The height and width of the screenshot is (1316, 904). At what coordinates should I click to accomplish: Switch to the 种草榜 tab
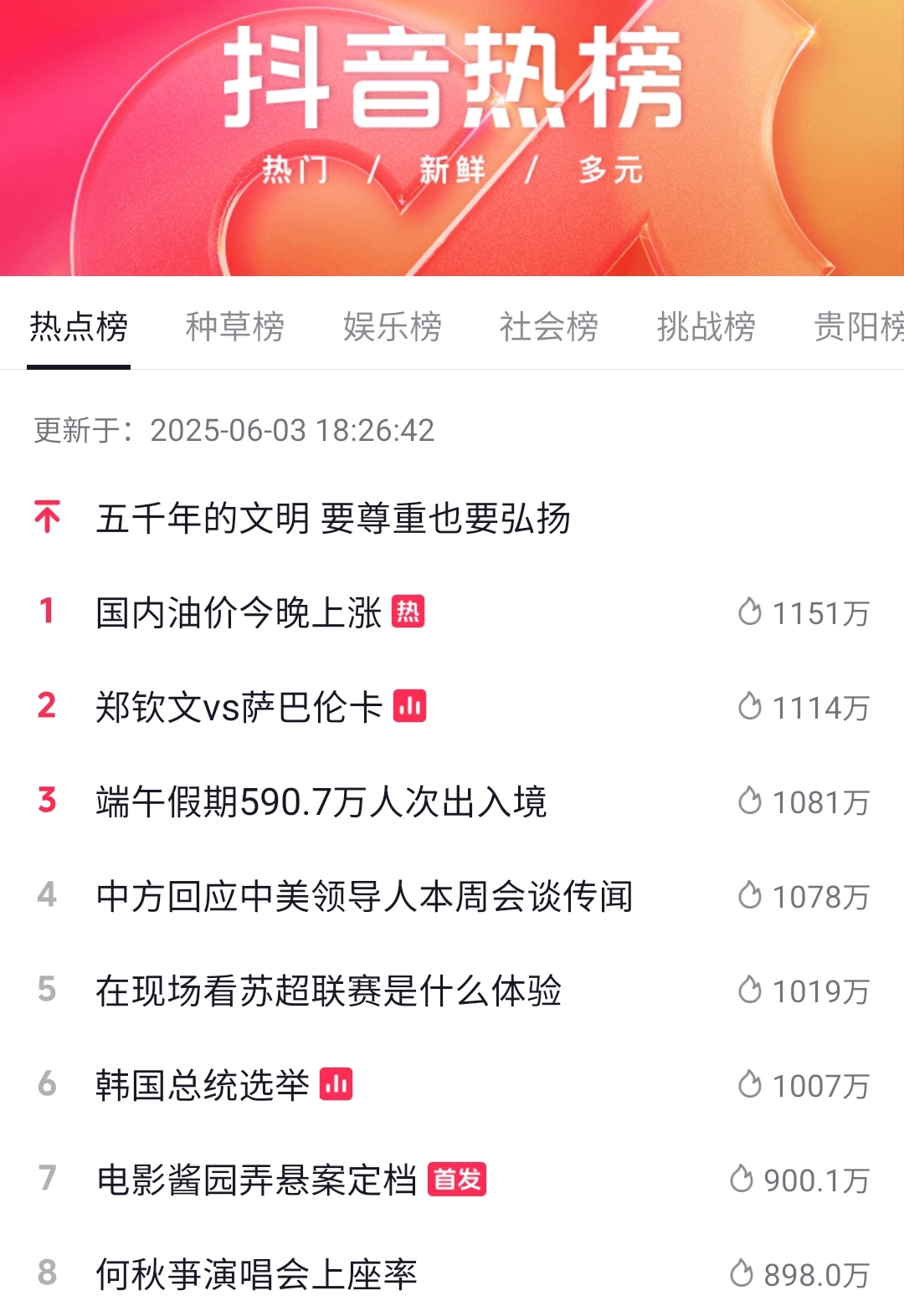coord(234,326)
